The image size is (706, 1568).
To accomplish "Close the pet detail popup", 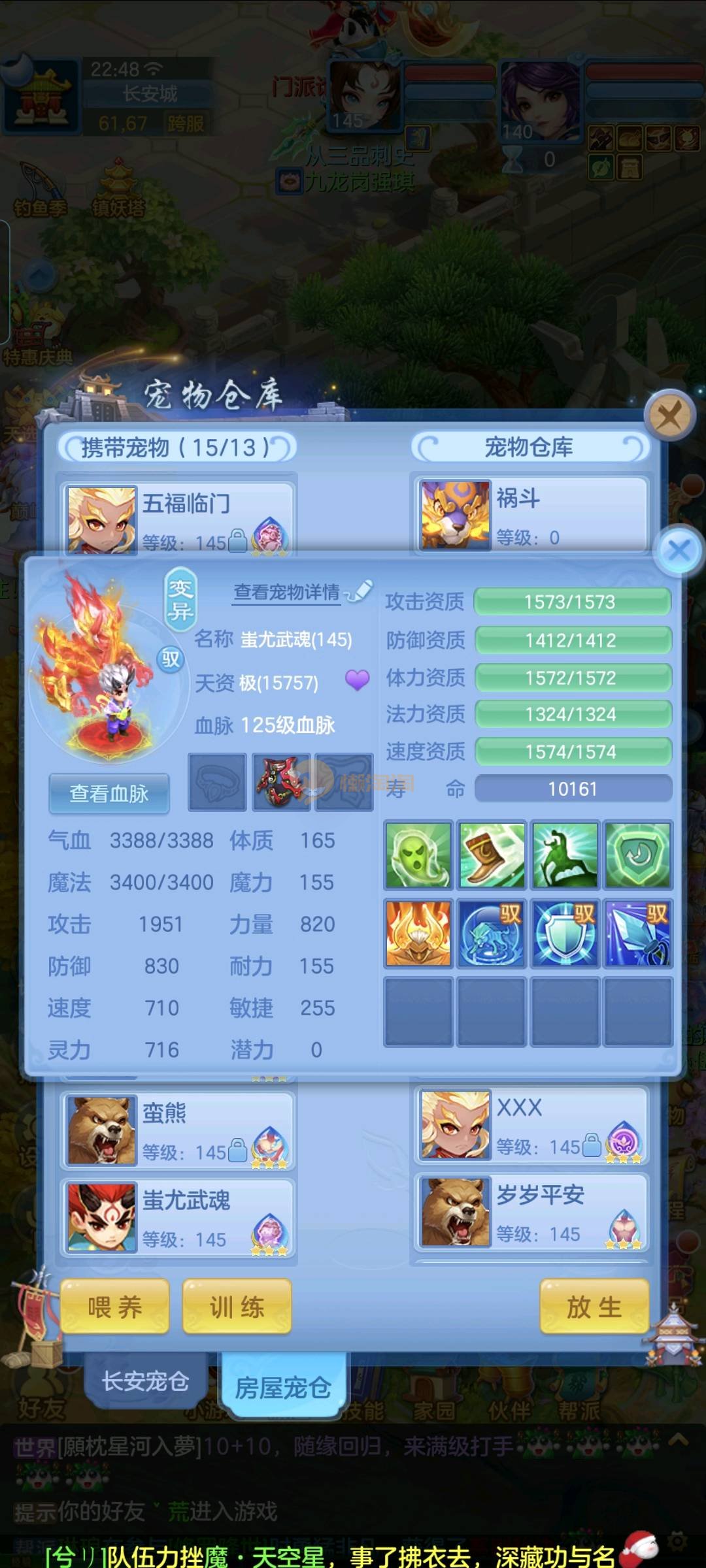I will point(679,550).
